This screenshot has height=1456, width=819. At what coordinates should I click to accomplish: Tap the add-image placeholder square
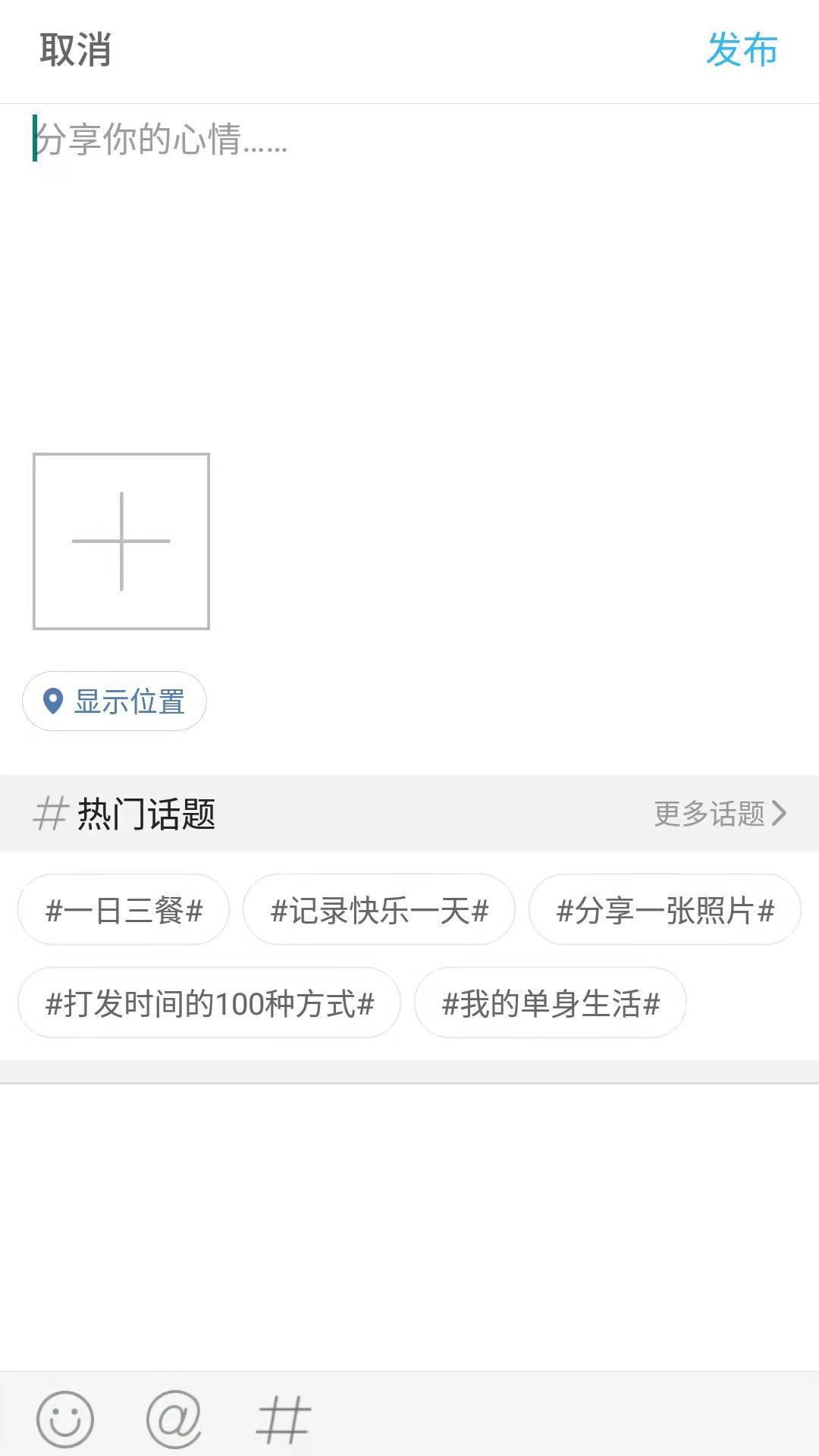pyautogui.click(x=121, y=541)
